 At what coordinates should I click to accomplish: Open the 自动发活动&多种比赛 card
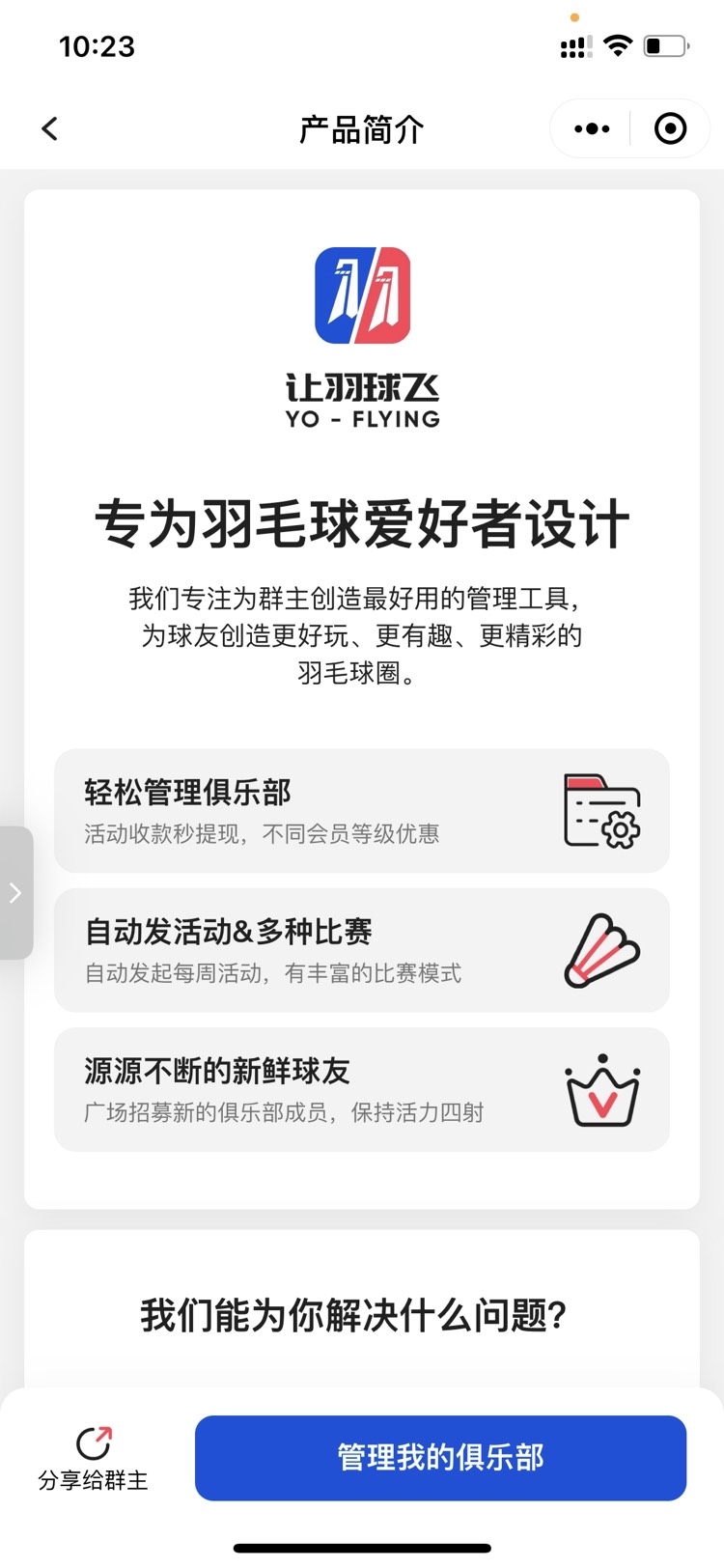(x=361, y=950)
